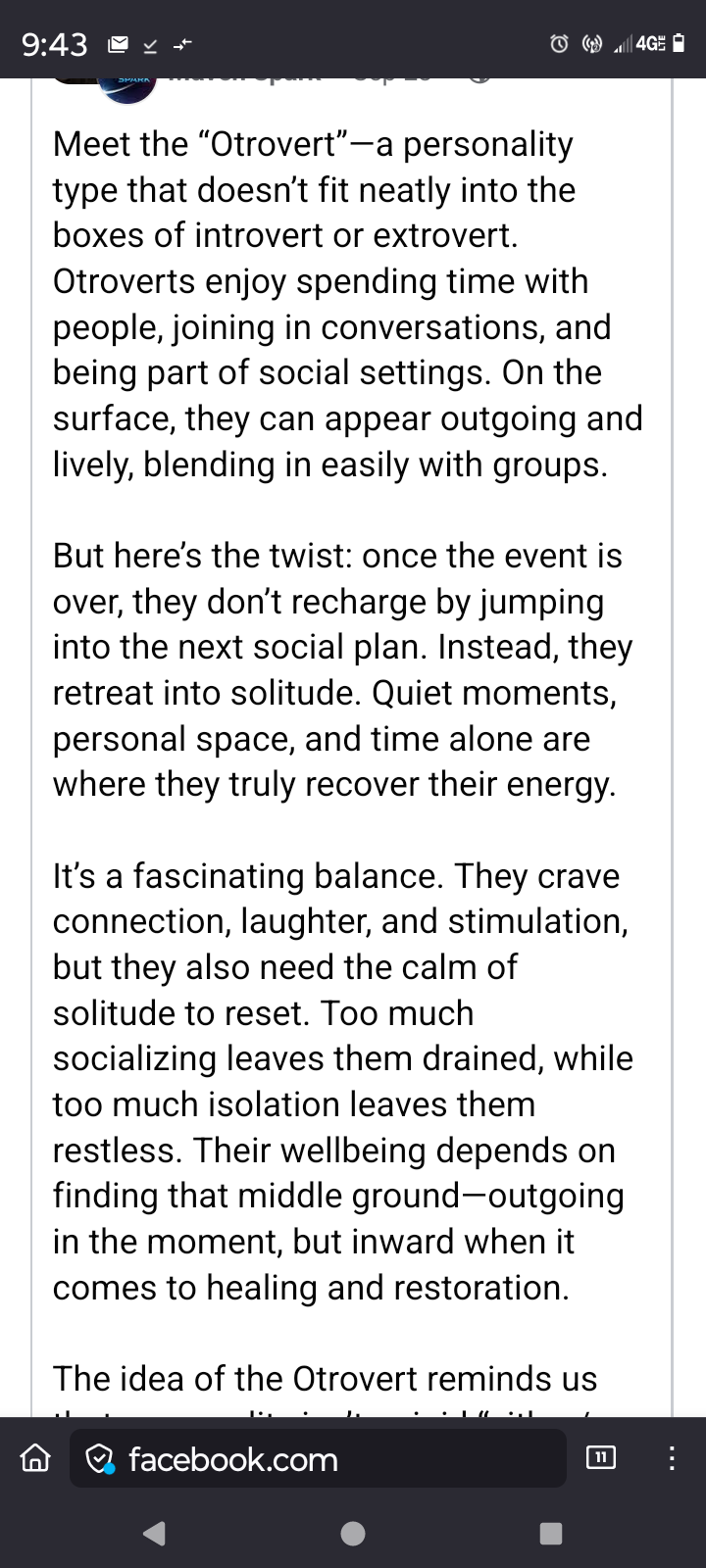Go back using the system back button
The width and height of the screenshot is (706, 1568).
click(x=154, y=1533)
